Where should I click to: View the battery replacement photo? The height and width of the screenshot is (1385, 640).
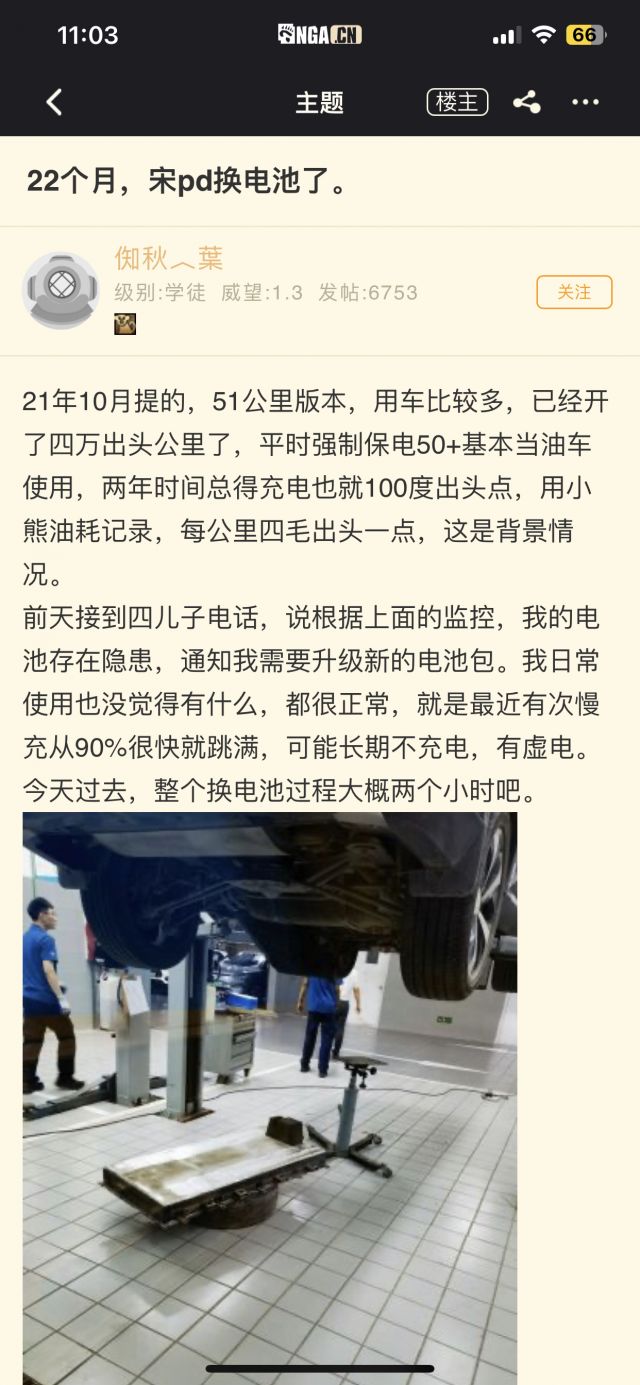270,1098
